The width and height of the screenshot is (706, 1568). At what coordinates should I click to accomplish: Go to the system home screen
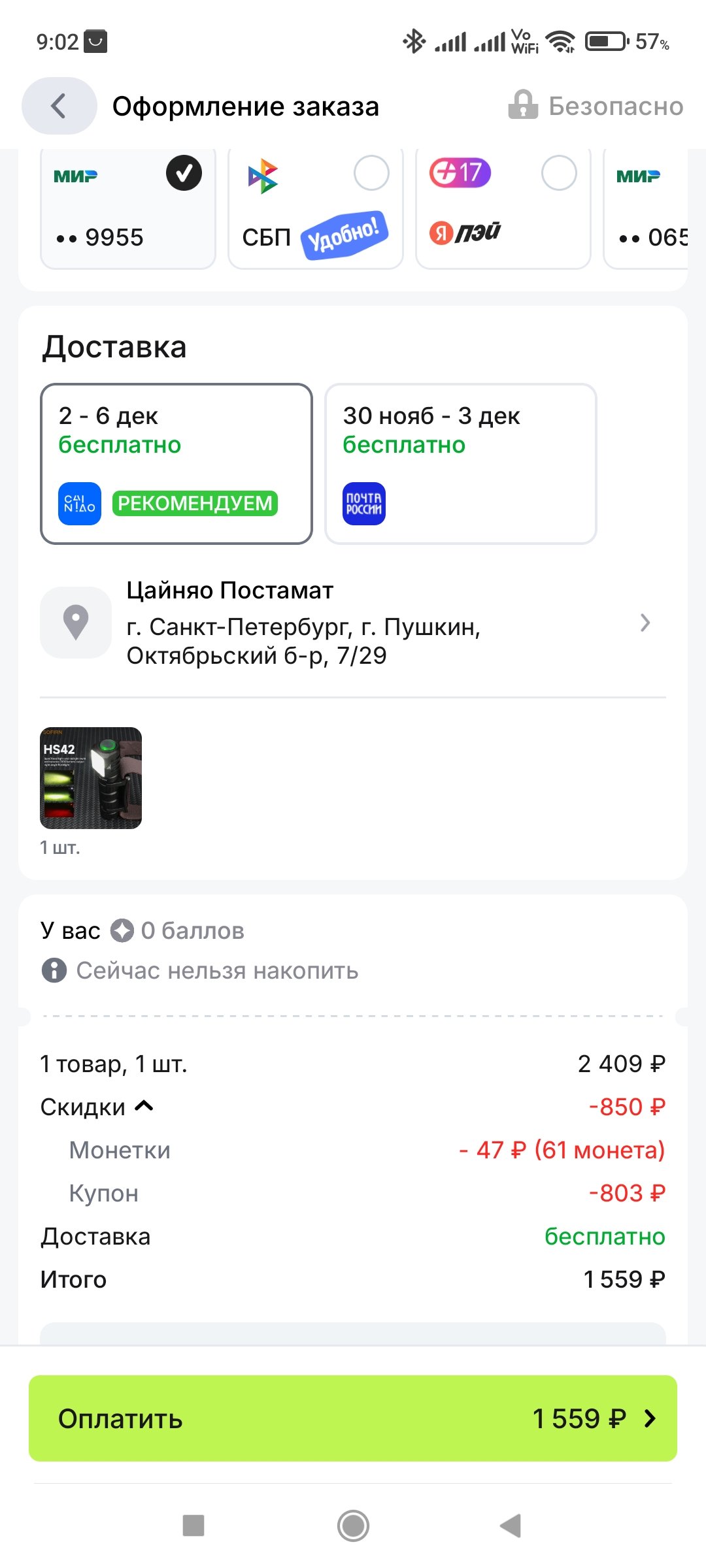pyautogui.click(x=353, y=1526)
